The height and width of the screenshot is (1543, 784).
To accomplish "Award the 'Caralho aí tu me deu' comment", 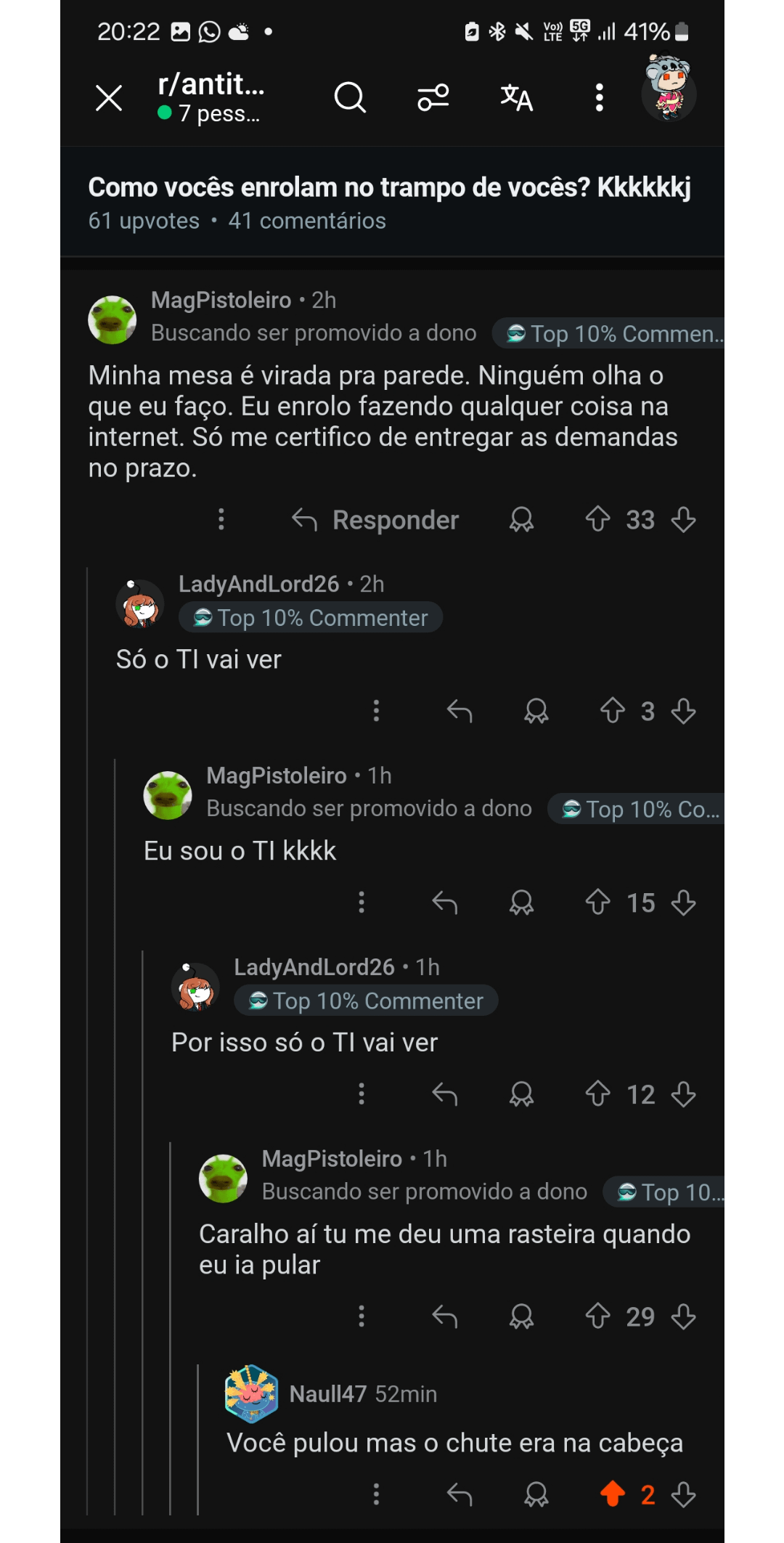I will (x=521, y=1316).
